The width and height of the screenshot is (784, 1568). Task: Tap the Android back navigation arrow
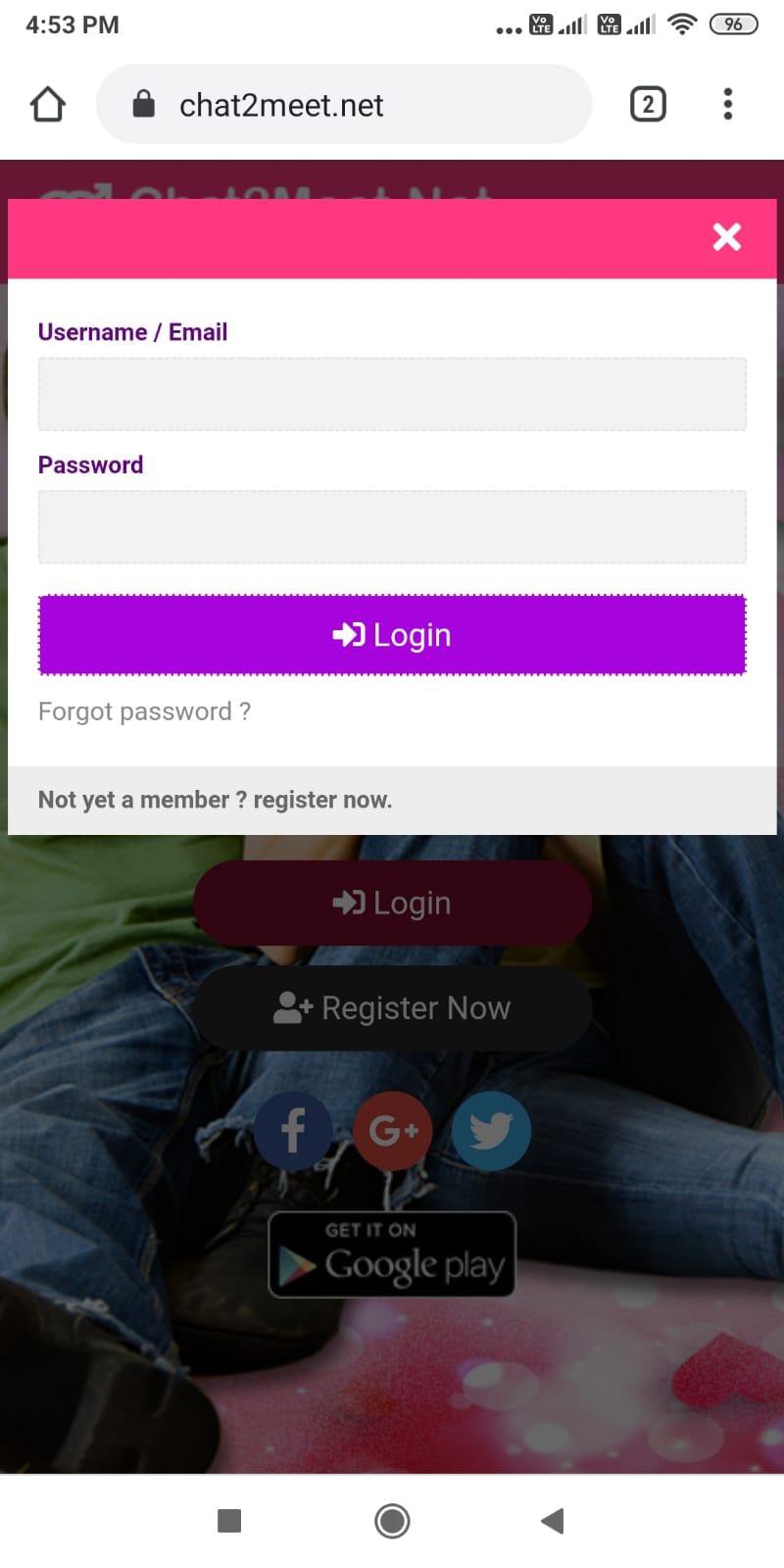coord(552,1520)
